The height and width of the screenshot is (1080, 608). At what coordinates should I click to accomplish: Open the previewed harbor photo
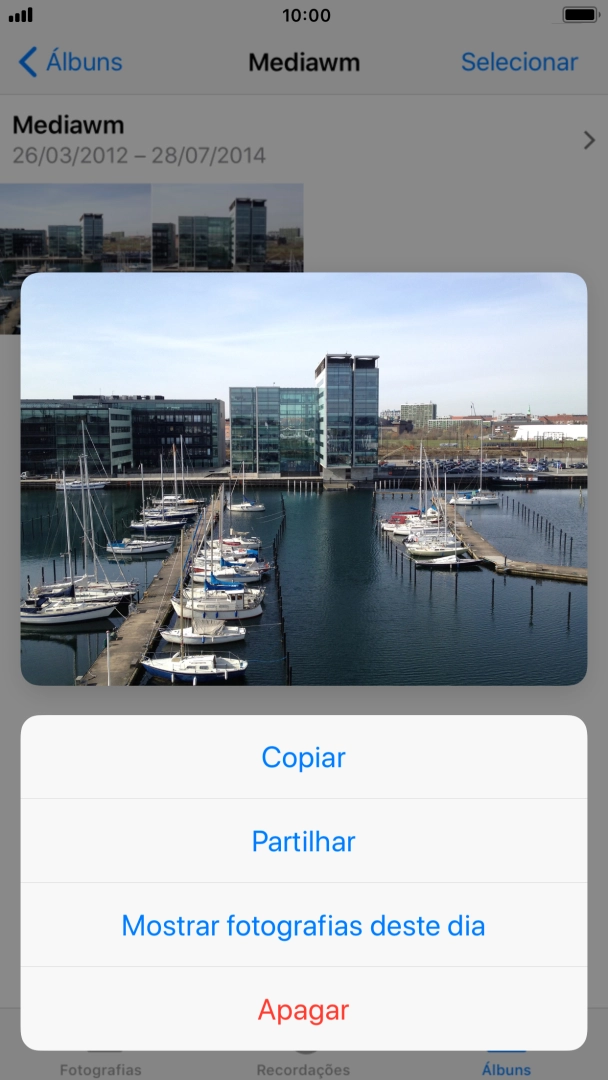coord(303,478)
